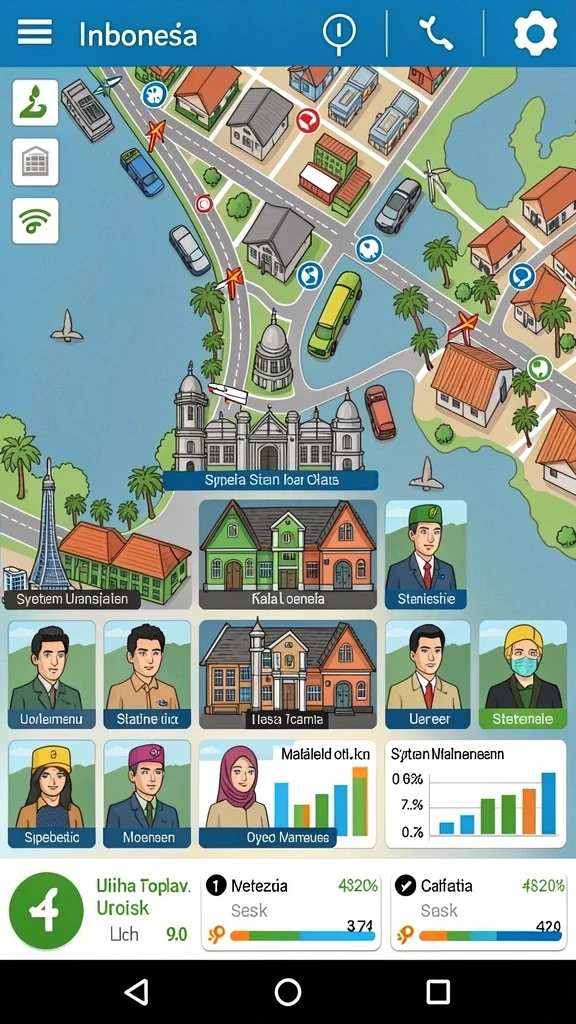Open the hamburger drawer menu
The width and height of the screenshot is (576, 1024).
[35, 32]
